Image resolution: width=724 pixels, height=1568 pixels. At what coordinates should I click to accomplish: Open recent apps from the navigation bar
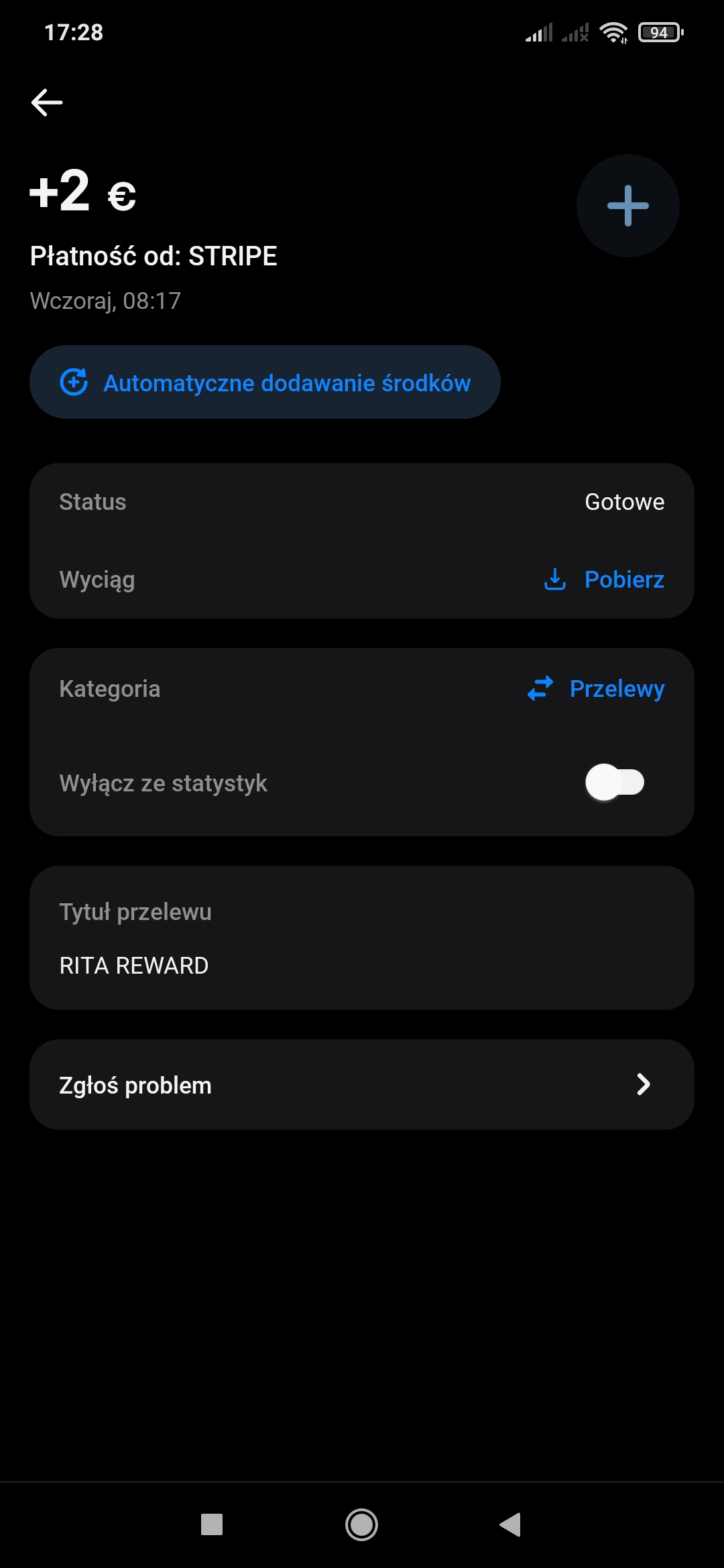click(x=212, y=1525)
